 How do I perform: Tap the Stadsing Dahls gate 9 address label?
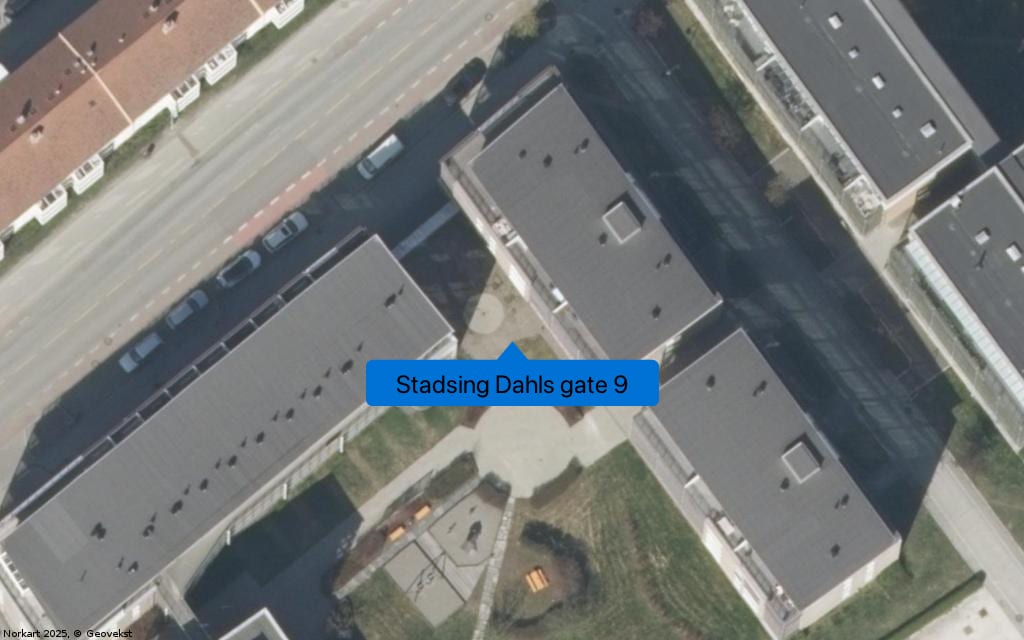[512, 384]
